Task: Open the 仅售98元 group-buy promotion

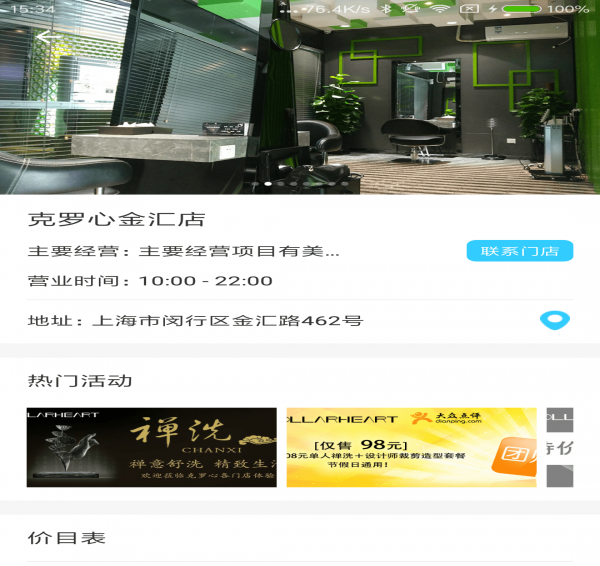Action: click(x=411, y=447)
